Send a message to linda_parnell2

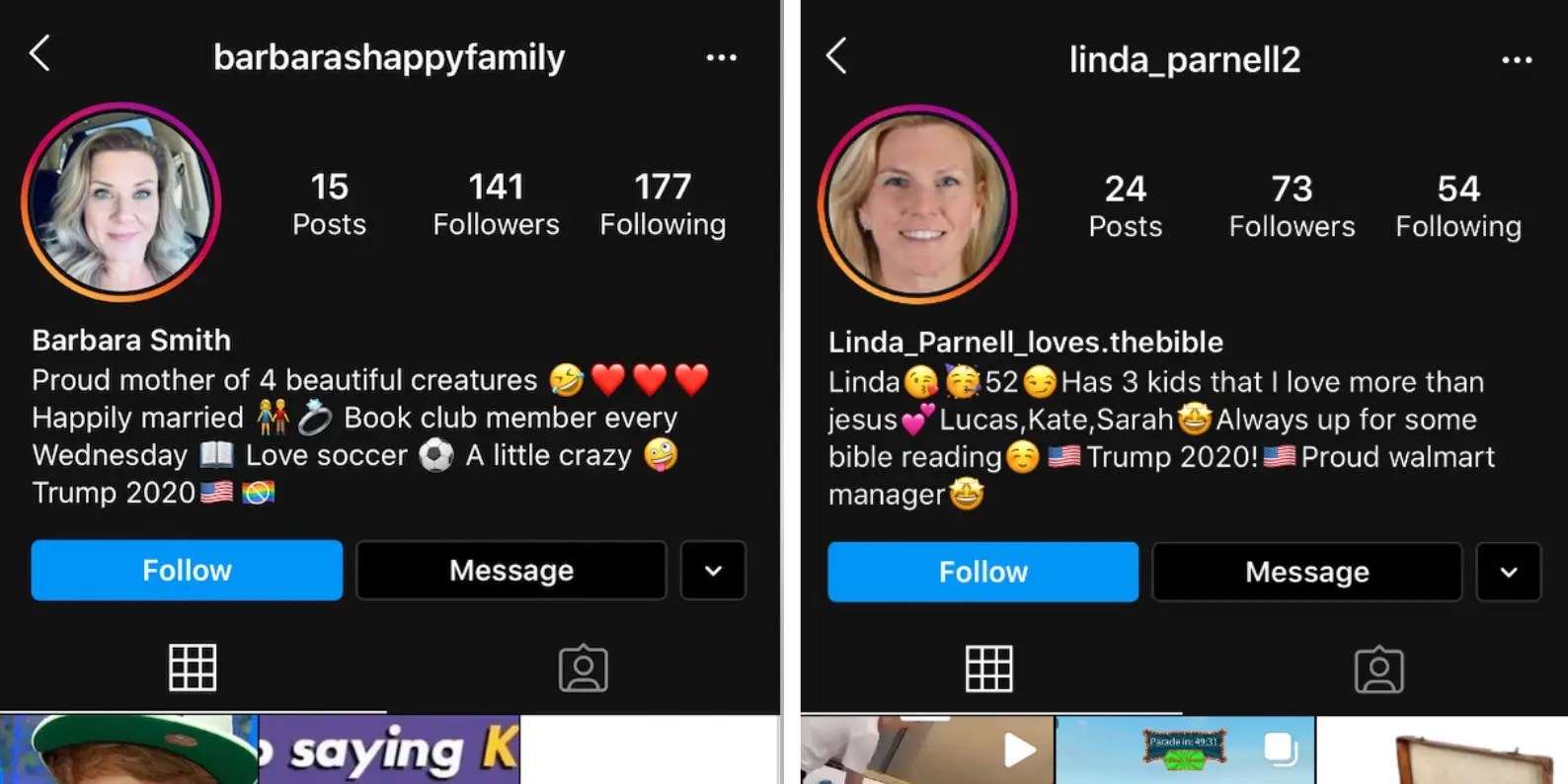pyautogui.click(x=1306, y=572)
